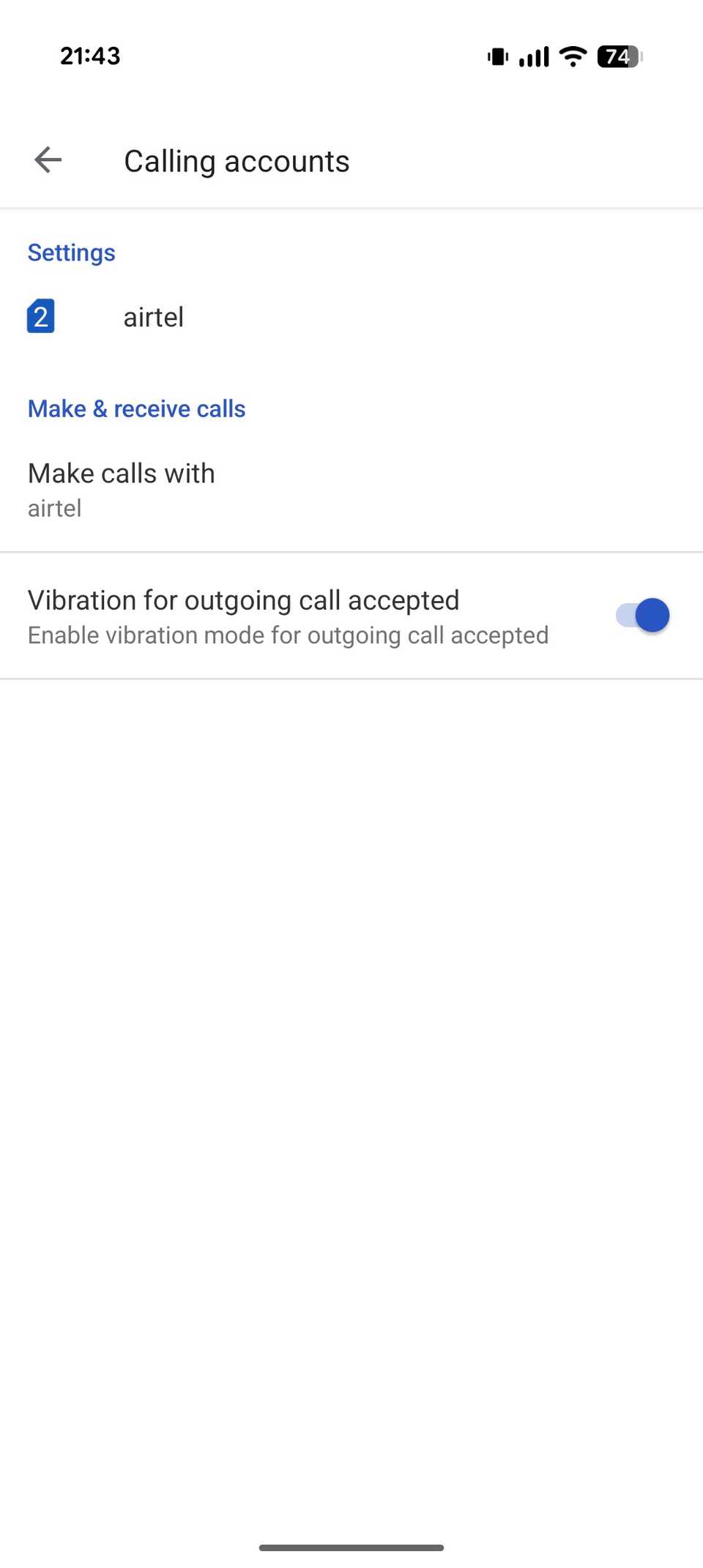Tap the battery level indicator

pyautogui.click(x=617, y=56)
